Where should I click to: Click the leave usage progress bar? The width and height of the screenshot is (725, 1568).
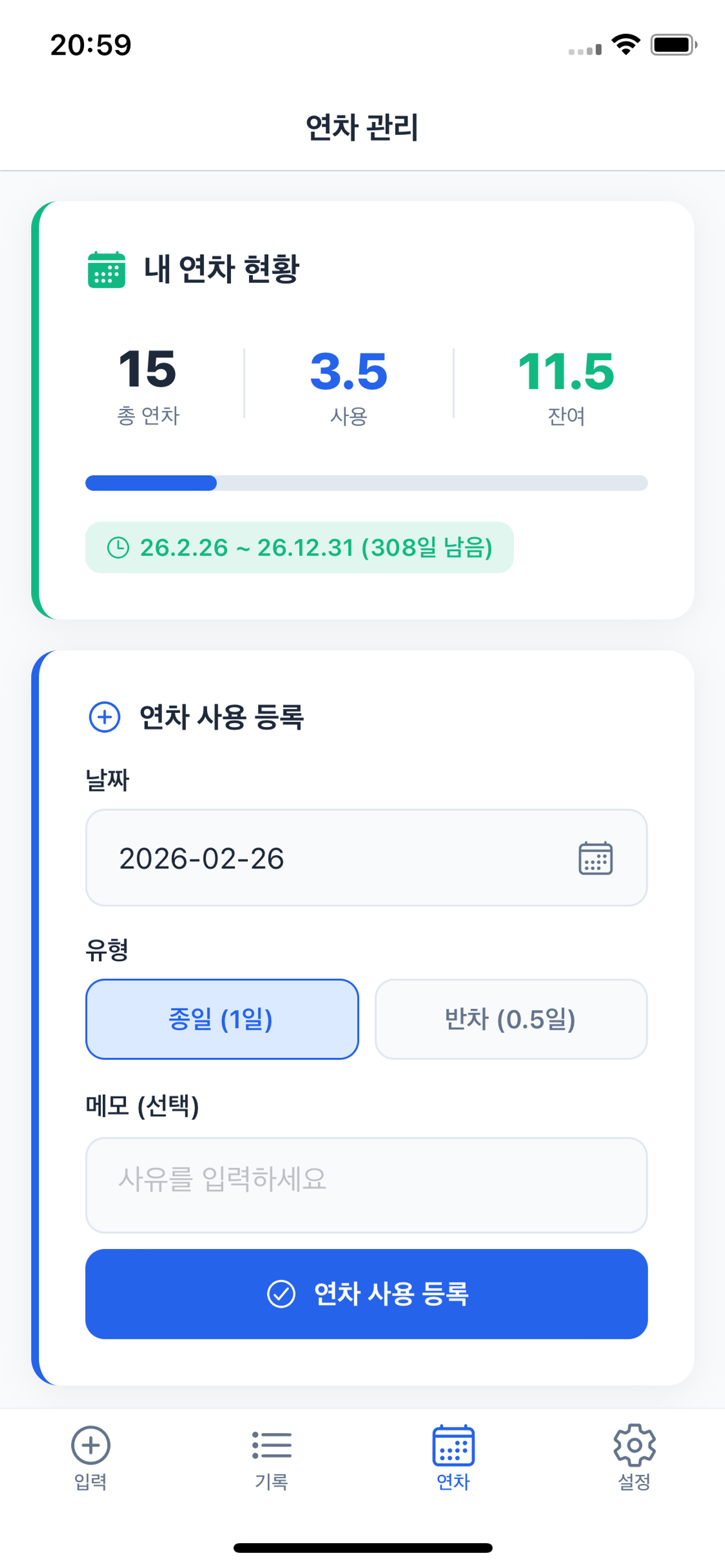pos(365,483)
